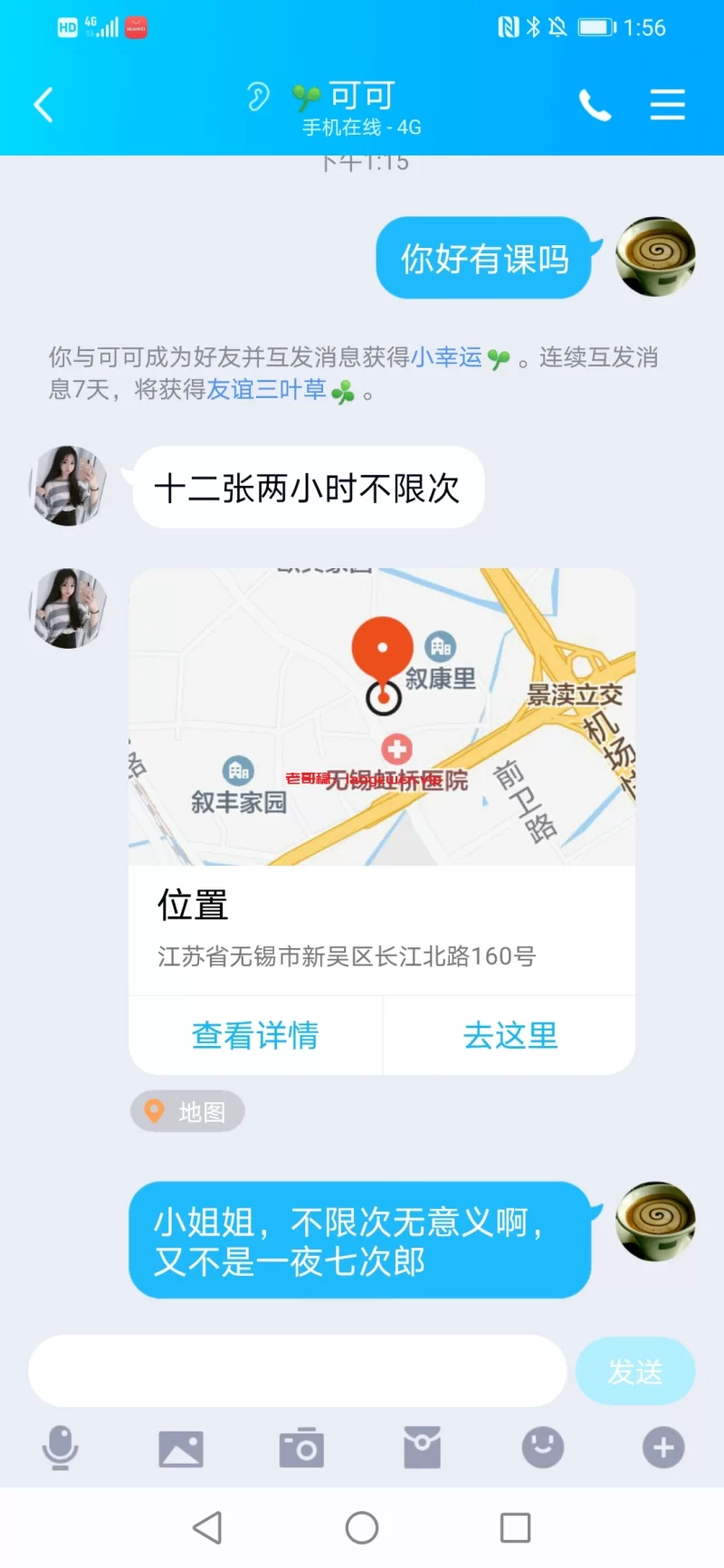Open the camera to take a photo
Screen dimensions: 724x1568
point(301,1448)
